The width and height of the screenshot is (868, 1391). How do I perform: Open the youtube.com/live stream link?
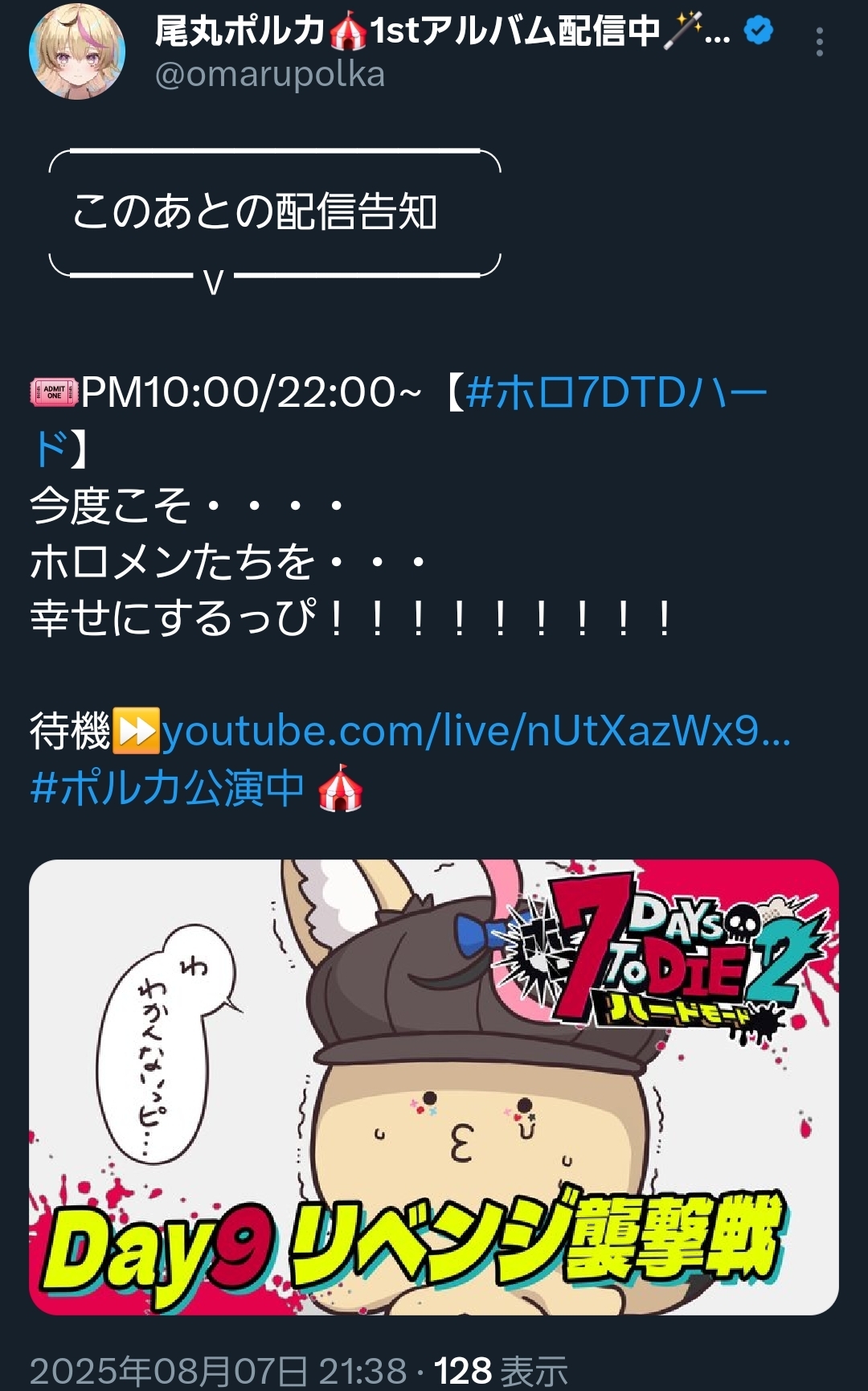pyautogui.click(x=477, y=732)
